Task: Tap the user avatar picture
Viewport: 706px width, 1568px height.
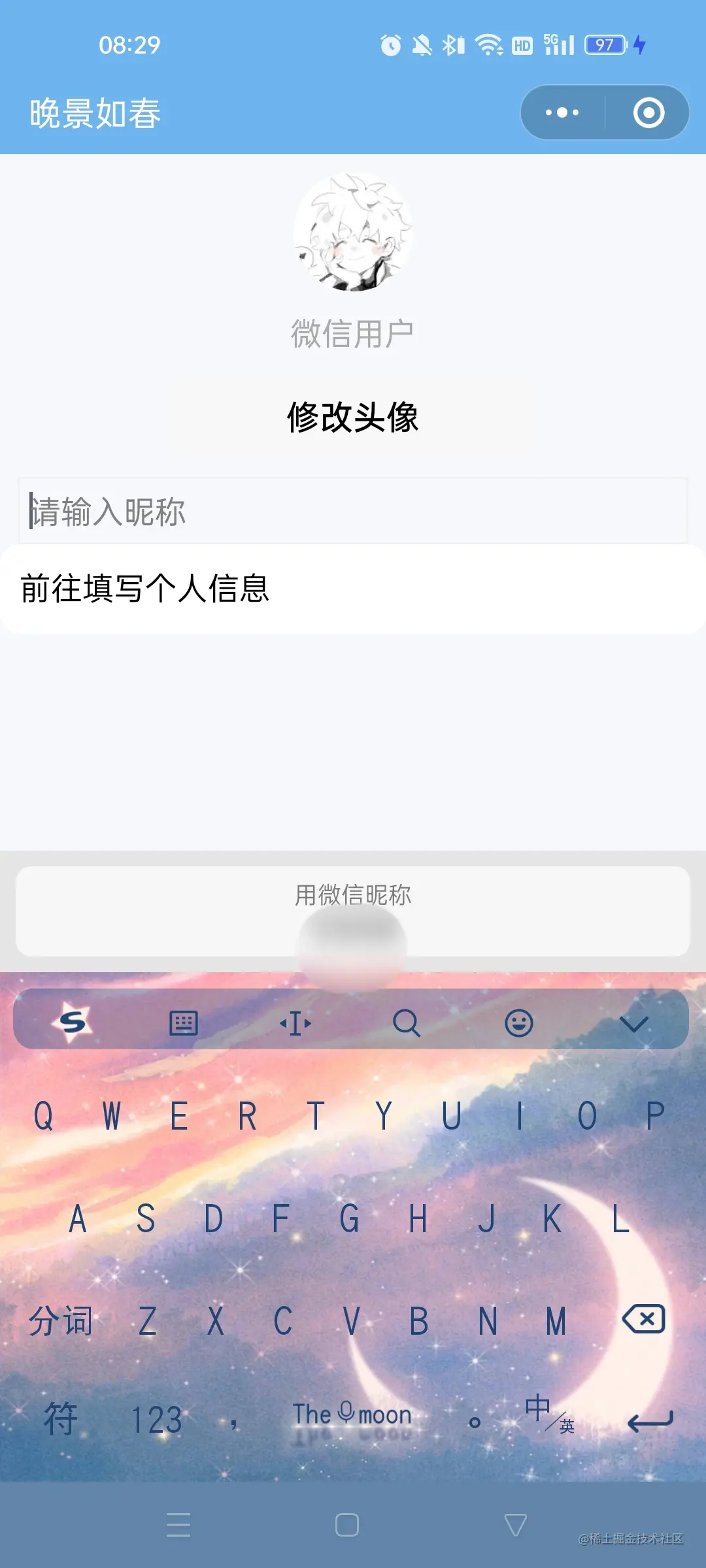Action: click(353, 232)
